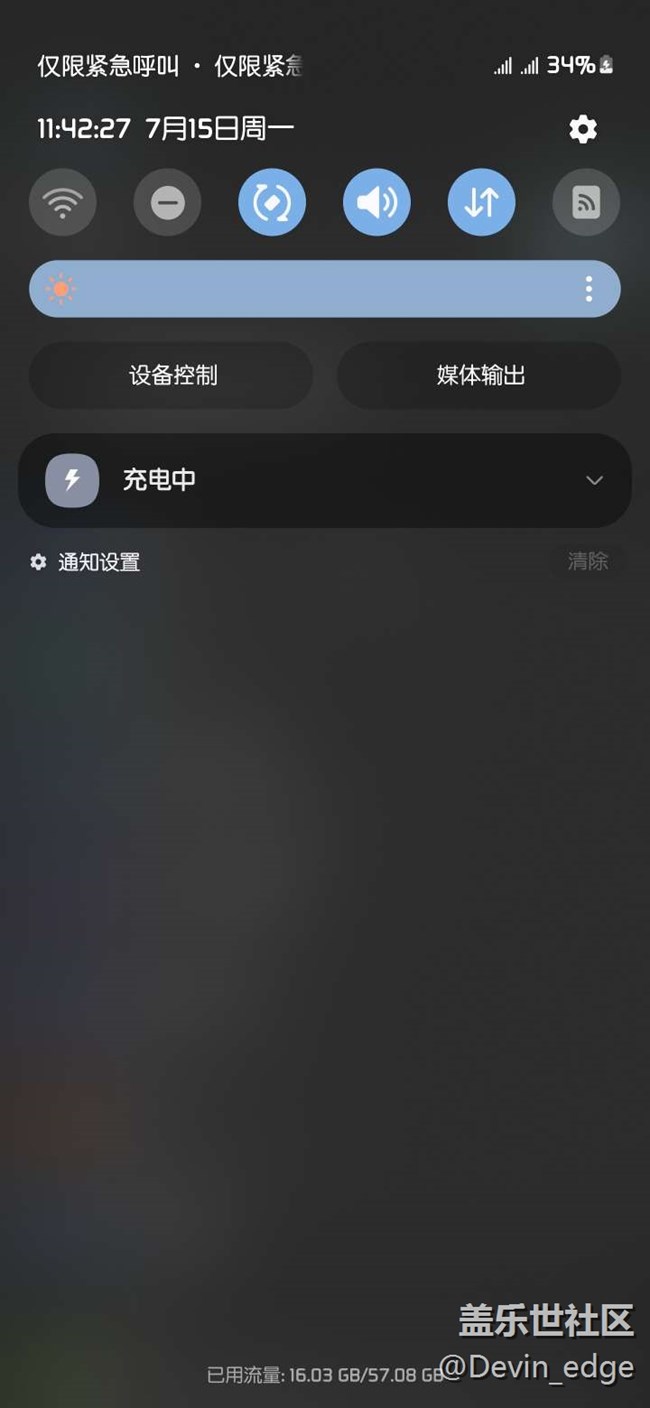Open settings via the gear icon
Viewport: 650px width, 1408px height.
[x=582, y=129]
